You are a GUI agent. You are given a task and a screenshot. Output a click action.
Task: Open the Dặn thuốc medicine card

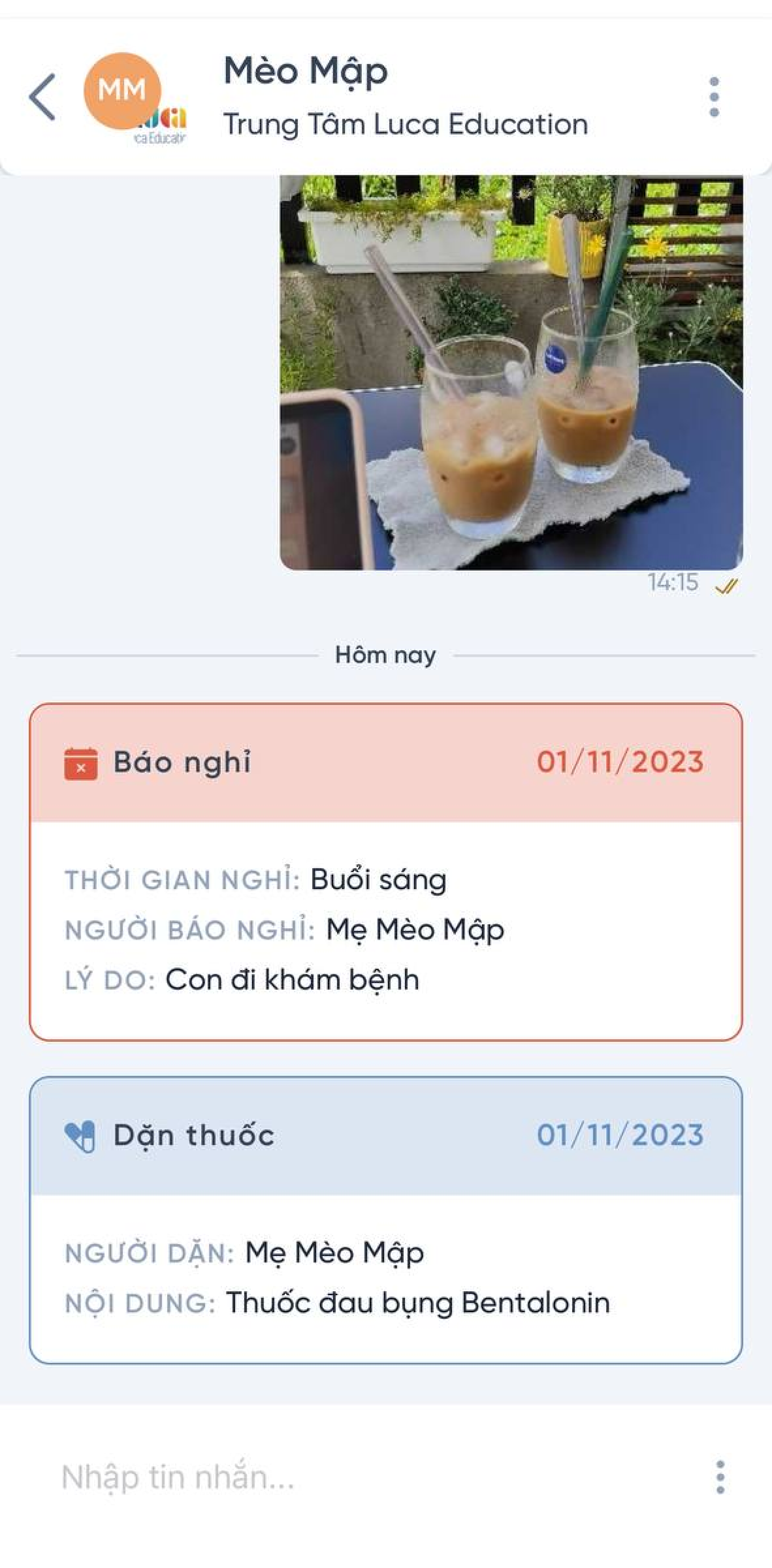pyautogui.click(x=386, y=1220)
